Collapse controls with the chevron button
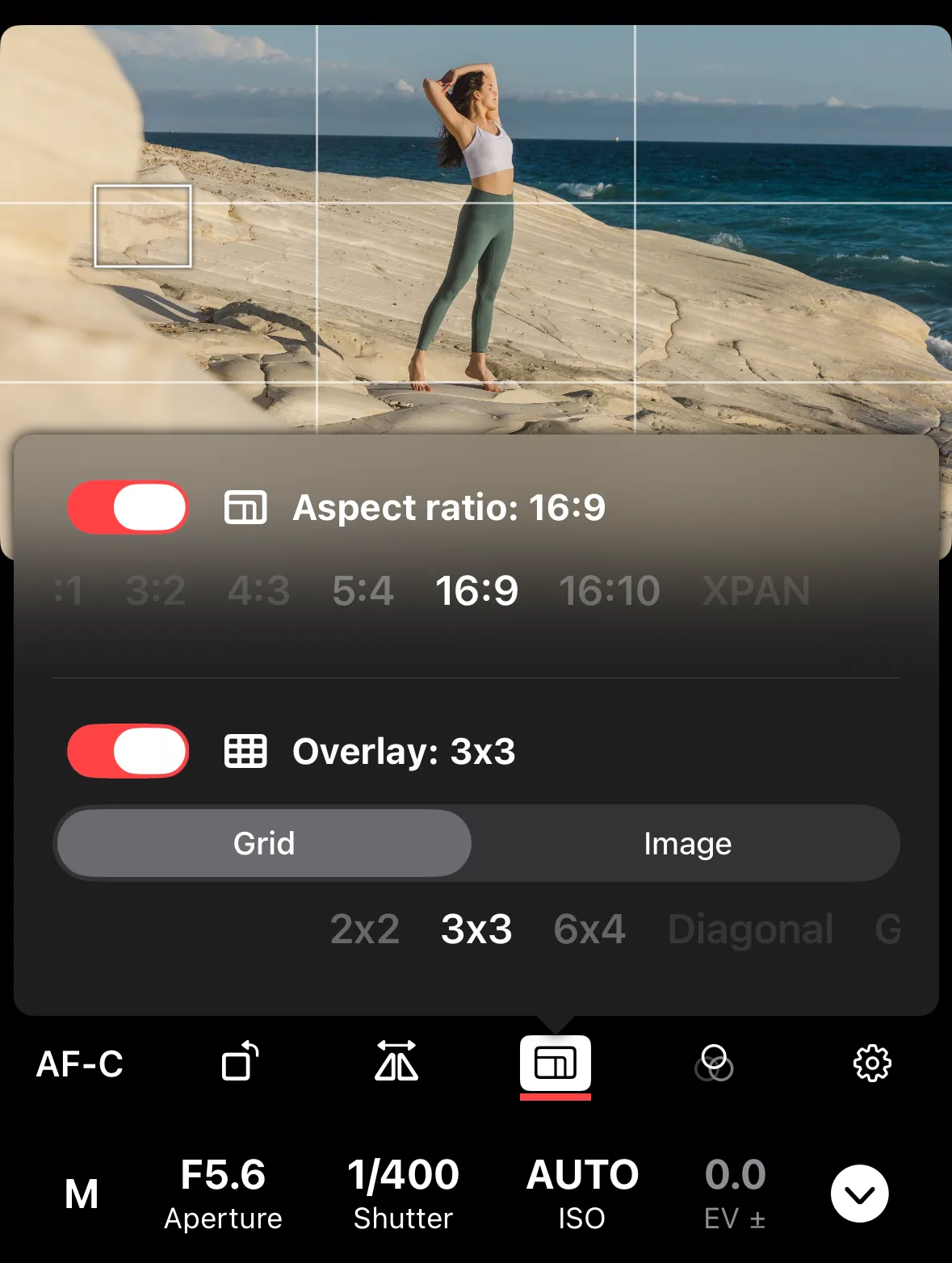Screen dimensions: 952x1263 point(859,1194)
